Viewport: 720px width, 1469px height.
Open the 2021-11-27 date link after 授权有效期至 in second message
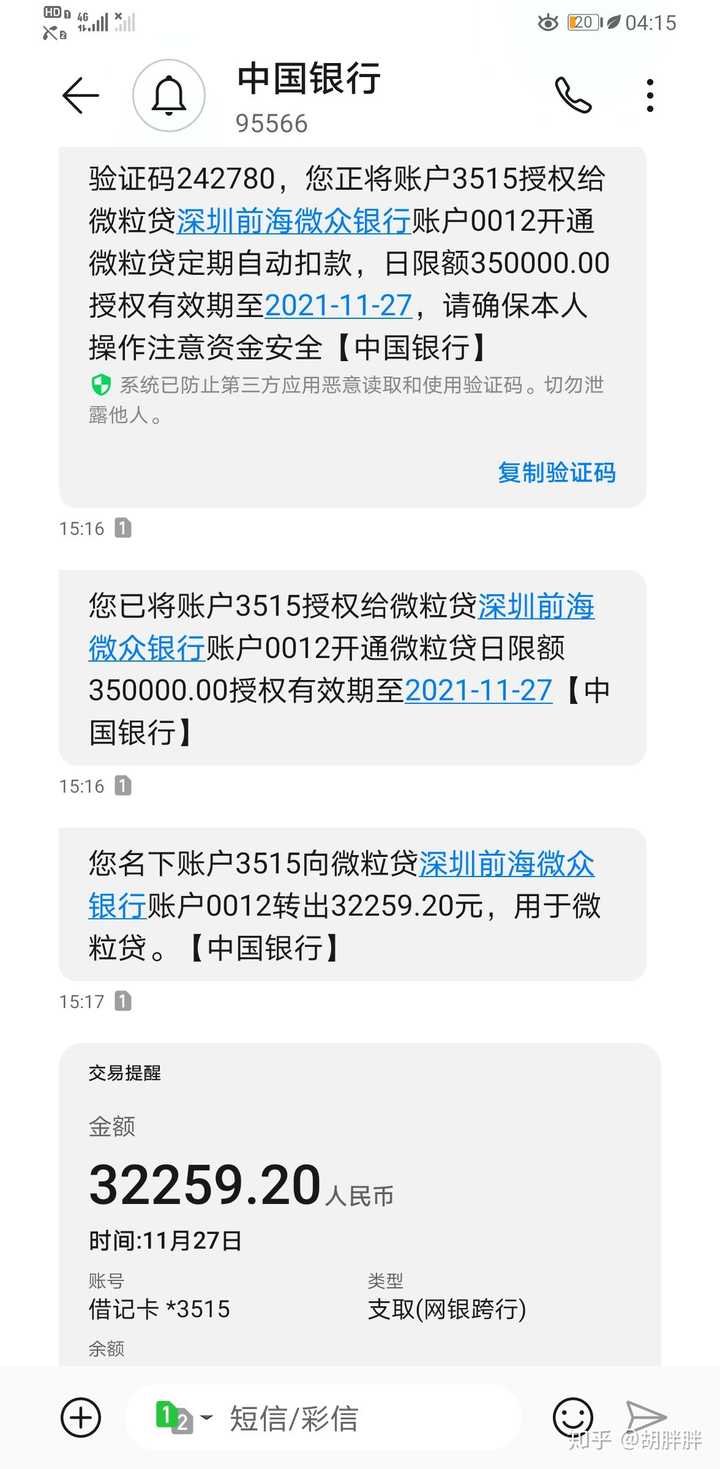tap(478, 690)
